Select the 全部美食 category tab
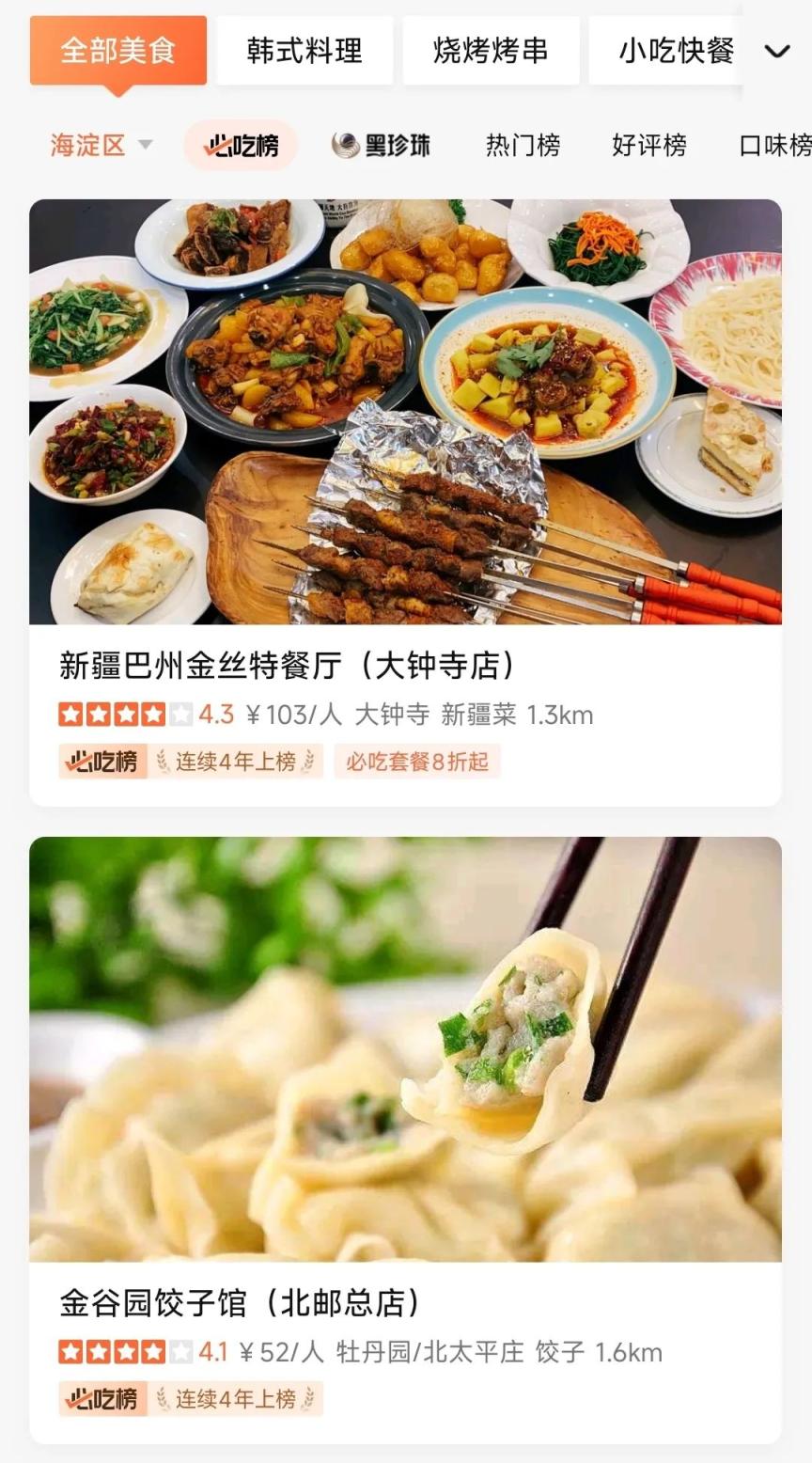This screenshot has height=1463, width=812. coord(117,50)
